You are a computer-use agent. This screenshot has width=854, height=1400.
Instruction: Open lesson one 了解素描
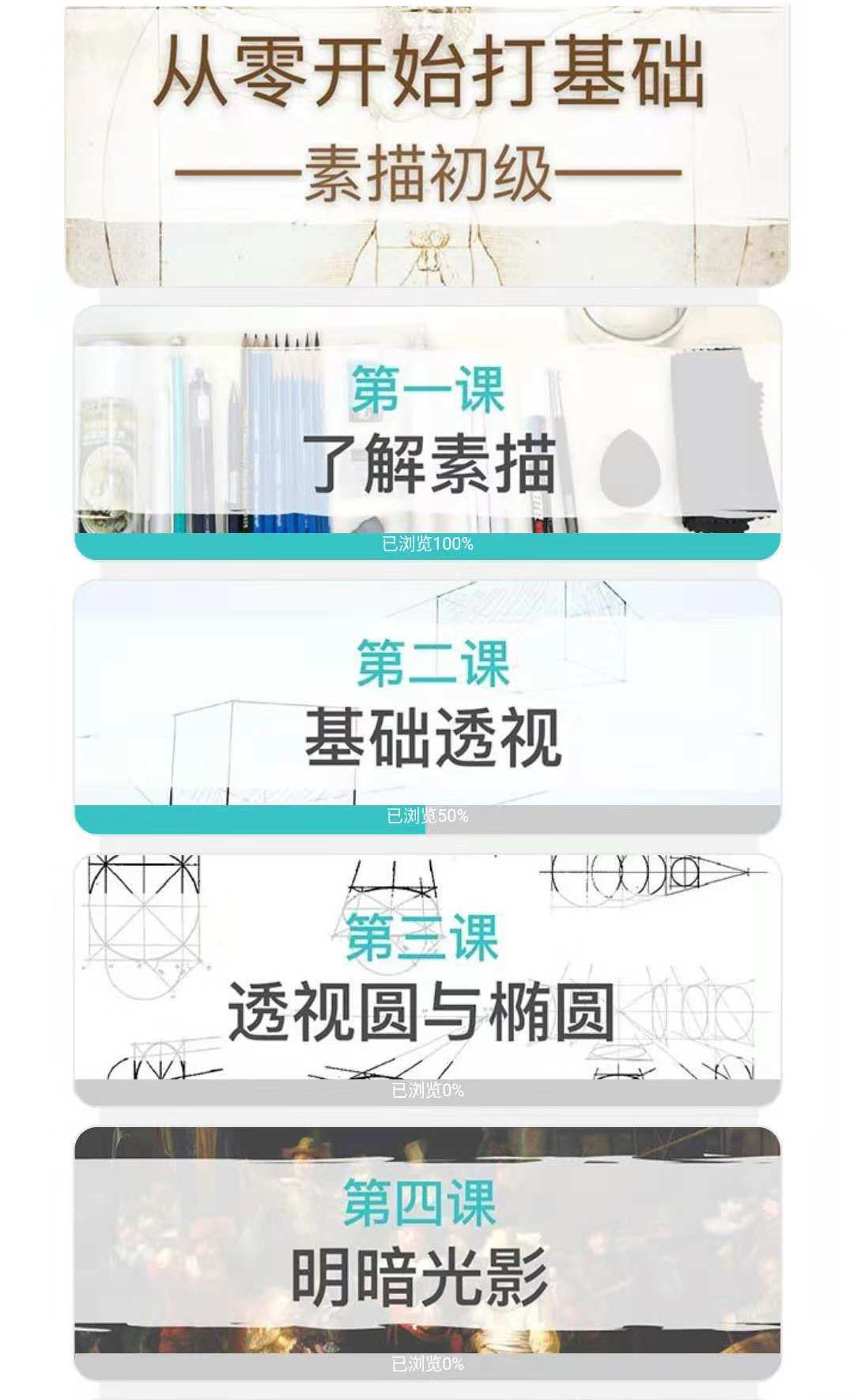pos(427,431)
